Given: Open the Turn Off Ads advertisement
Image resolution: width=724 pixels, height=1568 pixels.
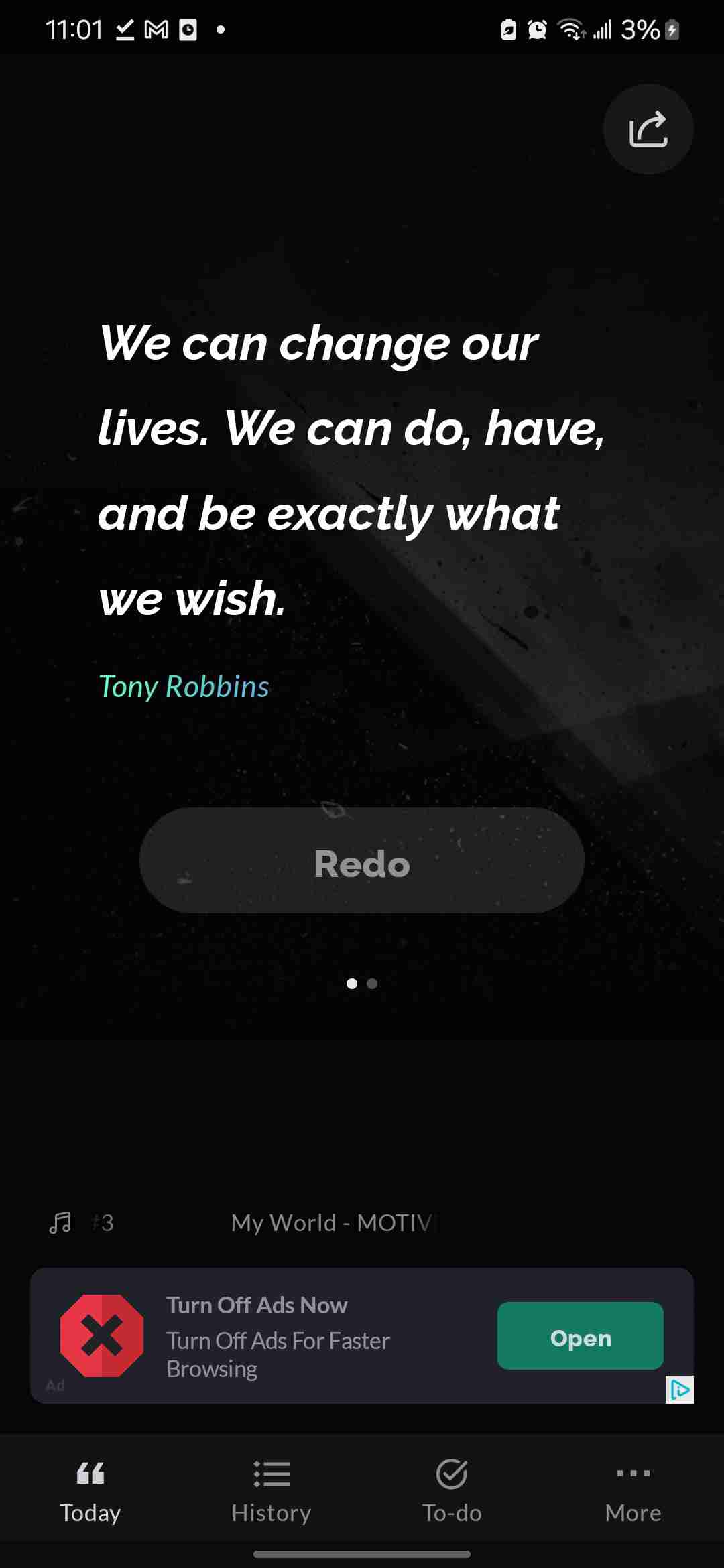Looking at the screenshot, I should pyautogui.click(x=580, y=1335).
